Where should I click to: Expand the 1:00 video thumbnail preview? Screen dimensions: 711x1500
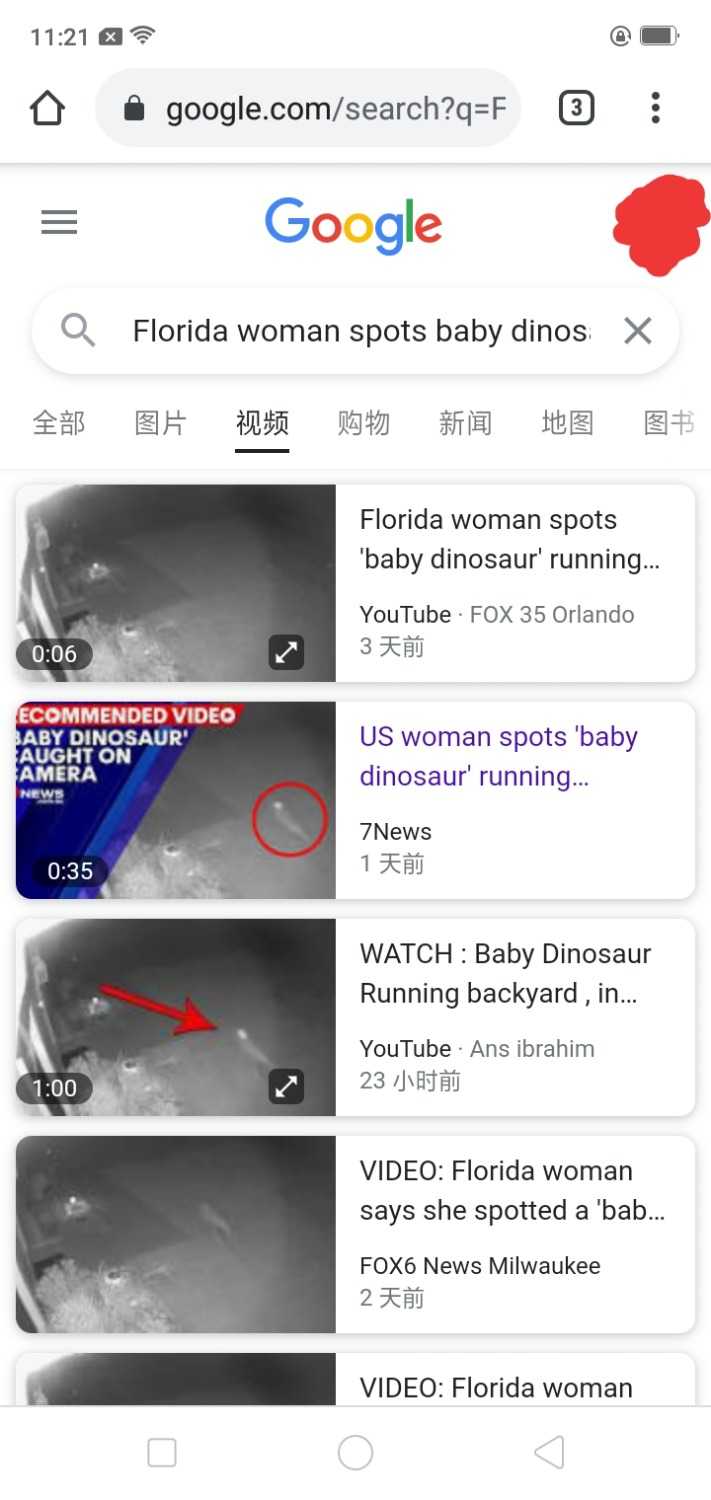[286, 1087]
